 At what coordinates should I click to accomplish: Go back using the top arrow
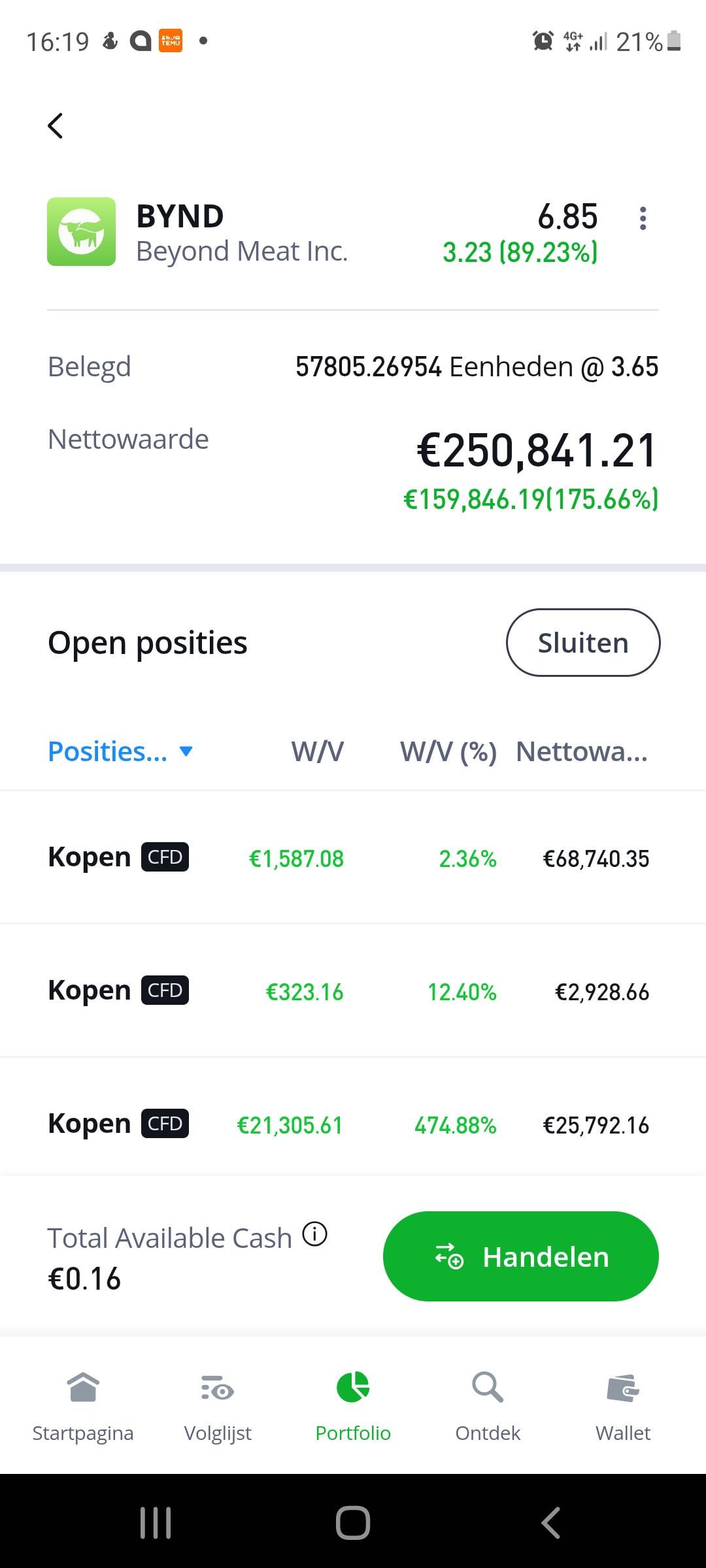tap(56, 126)
